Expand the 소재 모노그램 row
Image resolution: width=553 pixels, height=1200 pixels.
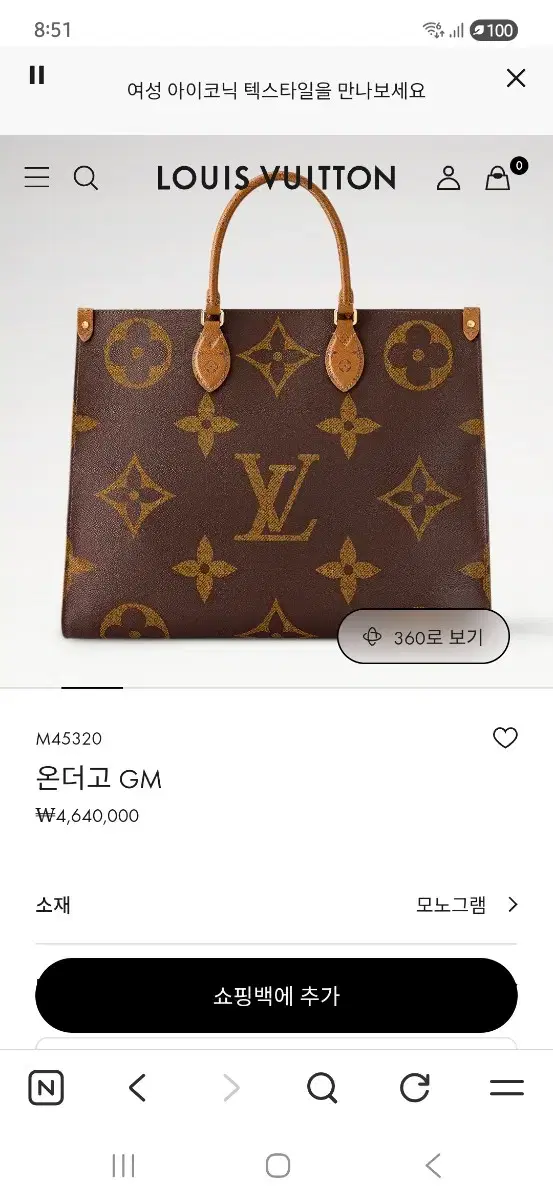[276, 905]
